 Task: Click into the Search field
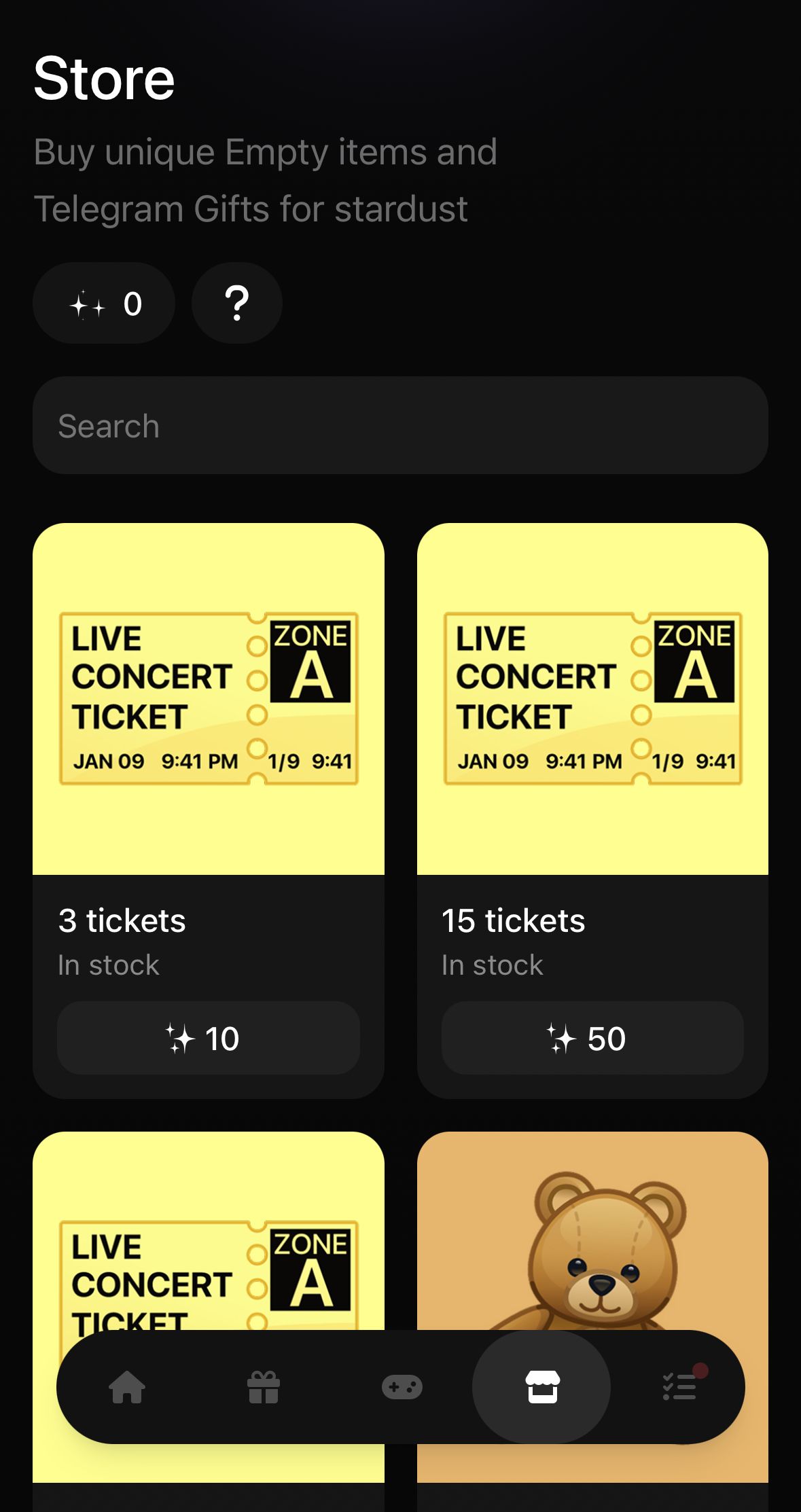coord(400,425)
